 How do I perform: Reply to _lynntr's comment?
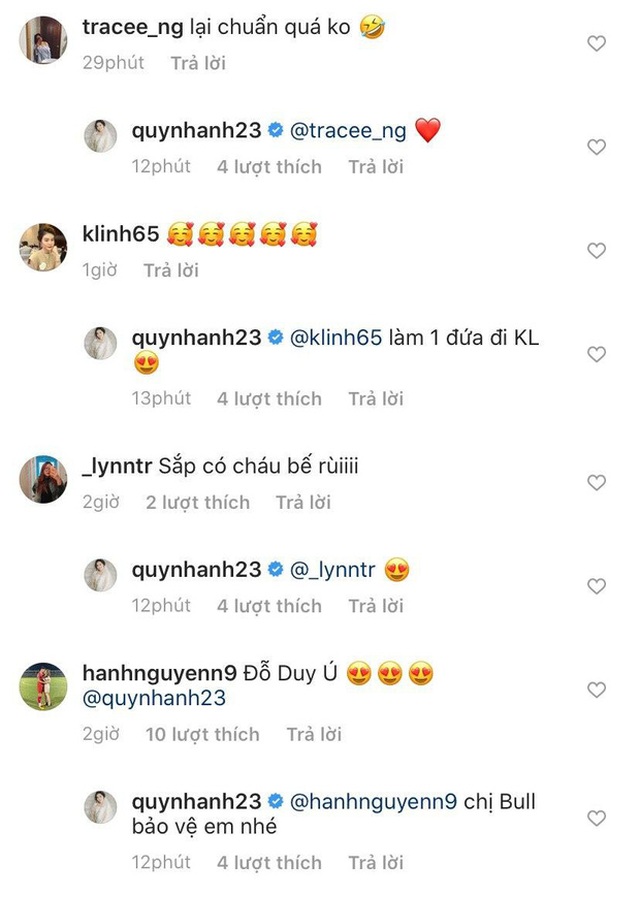pos(303,503)
